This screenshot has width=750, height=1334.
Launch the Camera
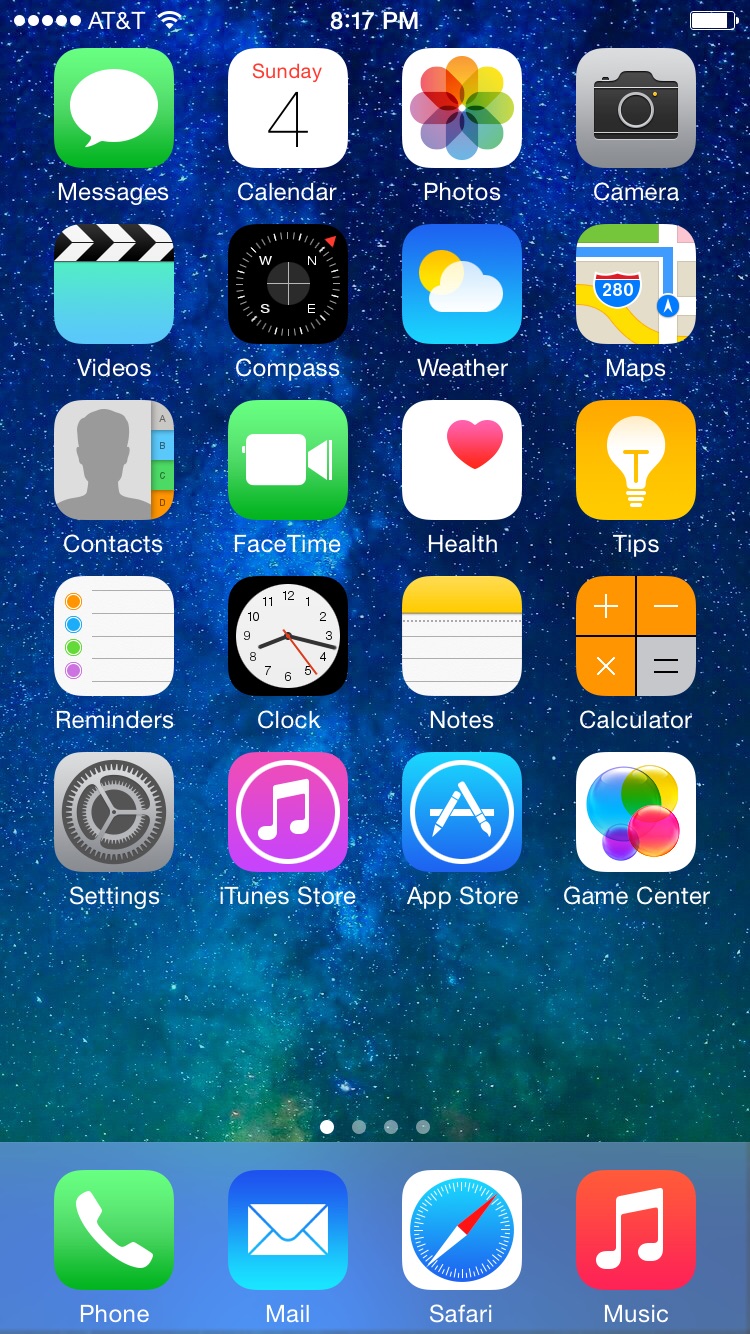click(x=636, y=108)
